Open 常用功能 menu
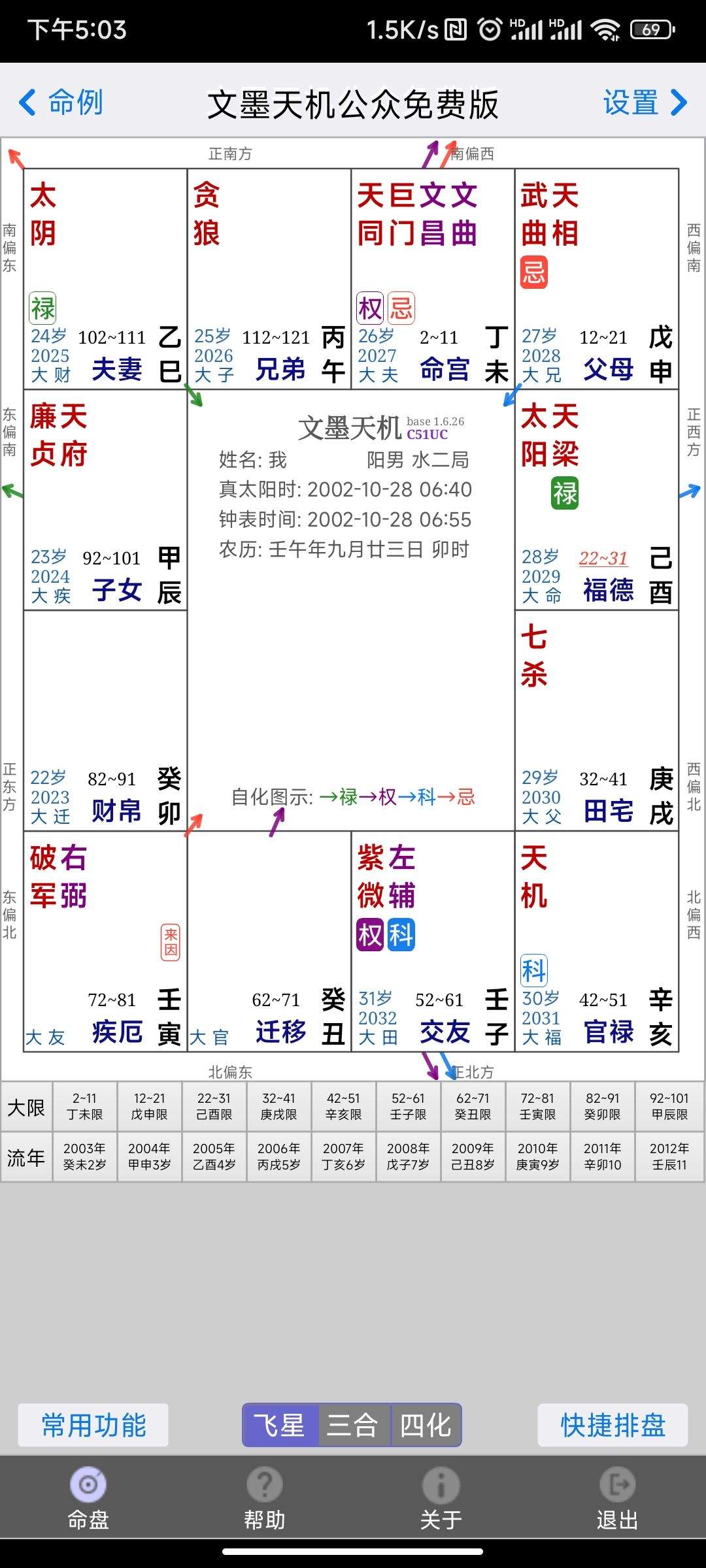The width and height of the screenshot is (706, 1568). [x=93, y=1425]
